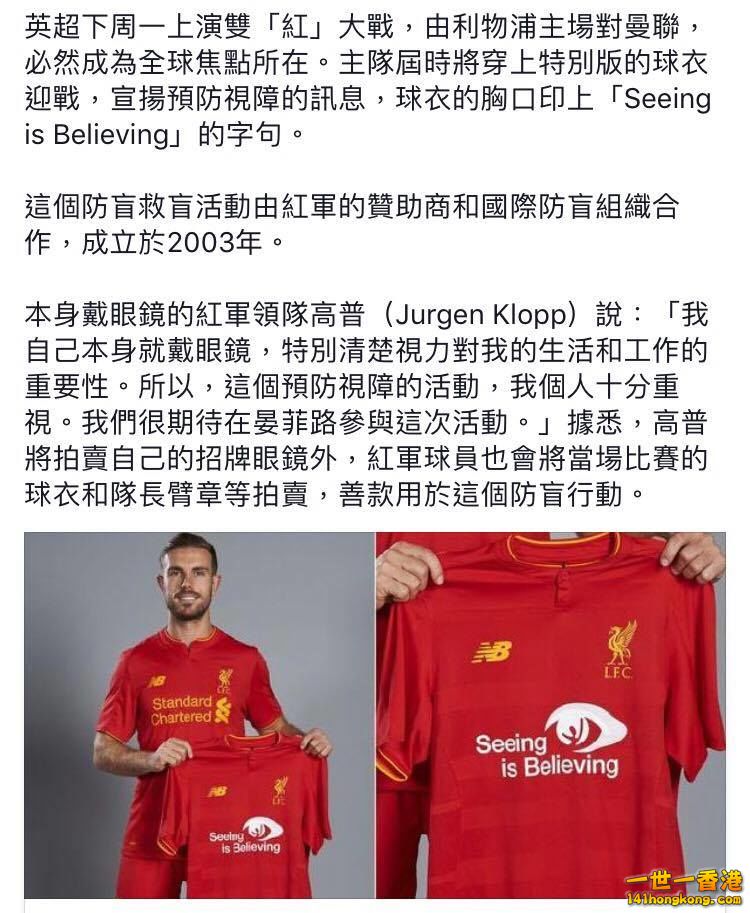Open the photo of player holding jersey
This screenshot has height=913, width=750.
198,715
